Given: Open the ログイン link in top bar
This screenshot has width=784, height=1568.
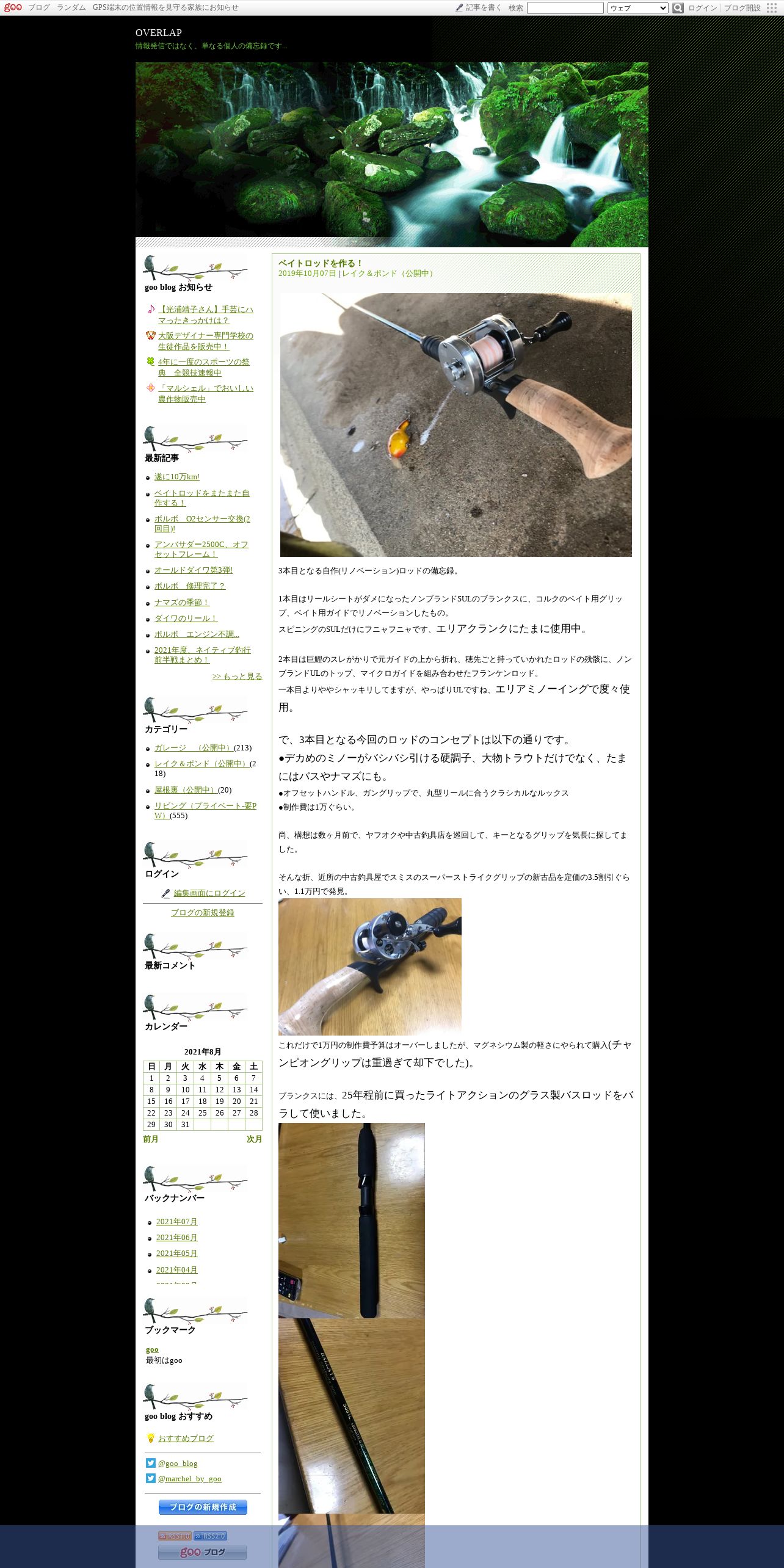Looking at the screenshot, I should [x=702, y=8].
